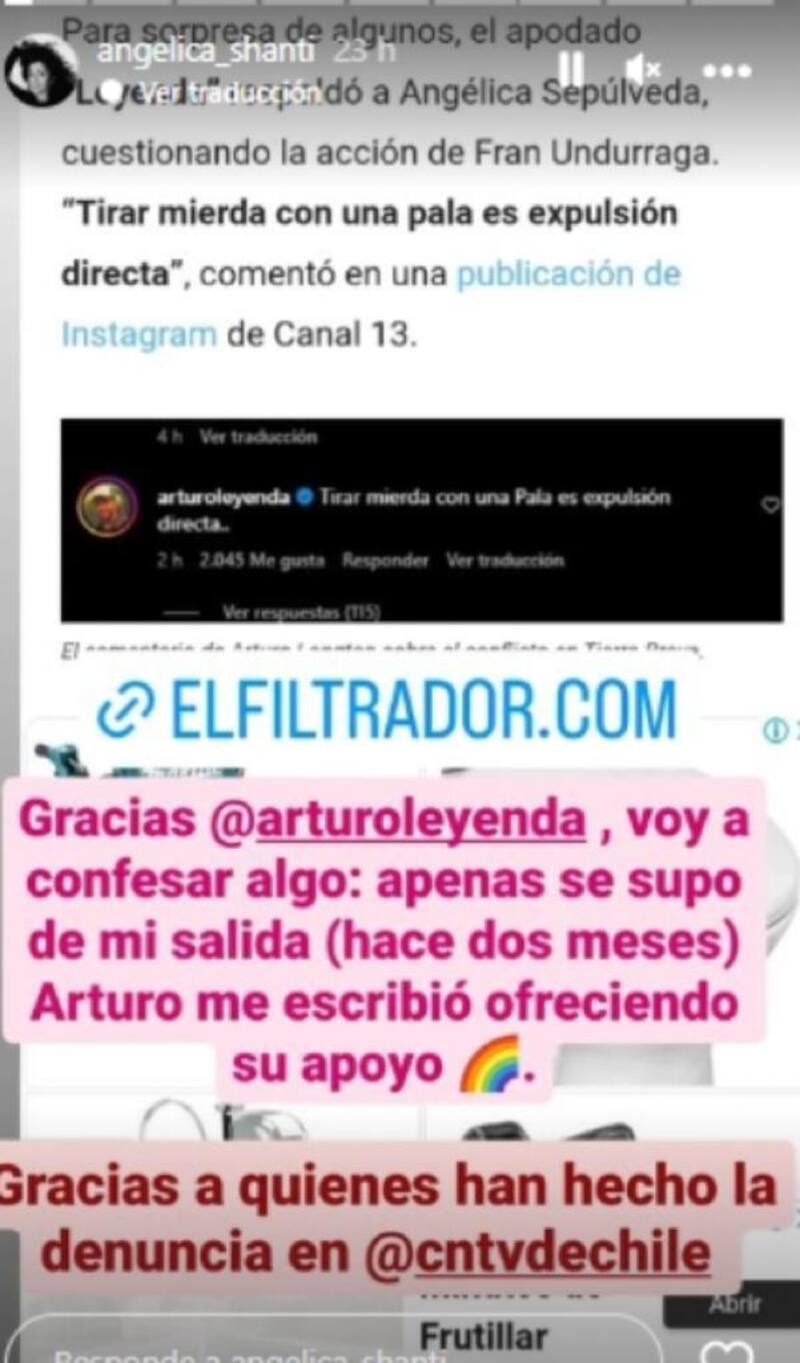Toggle the story sound mute icon

(x=643, y=69)
